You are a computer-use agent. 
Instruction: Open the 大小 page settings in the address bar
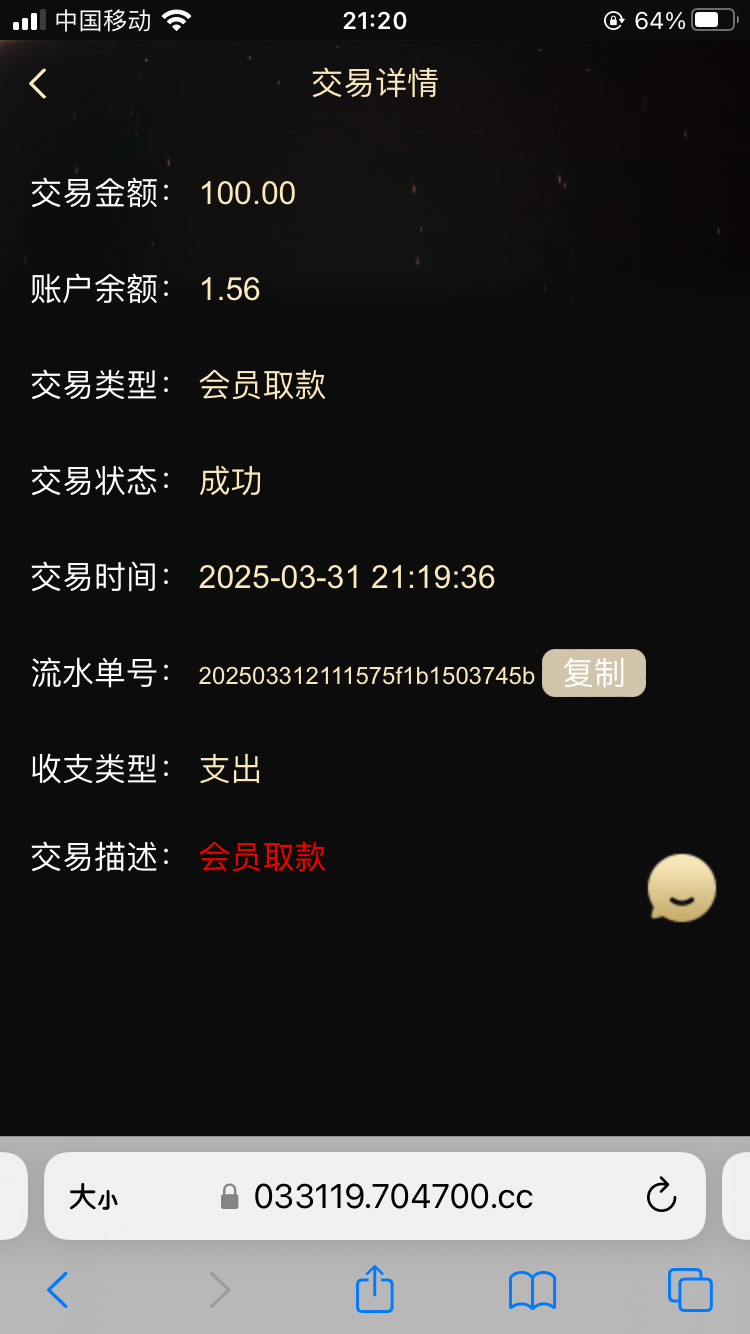93,1197
